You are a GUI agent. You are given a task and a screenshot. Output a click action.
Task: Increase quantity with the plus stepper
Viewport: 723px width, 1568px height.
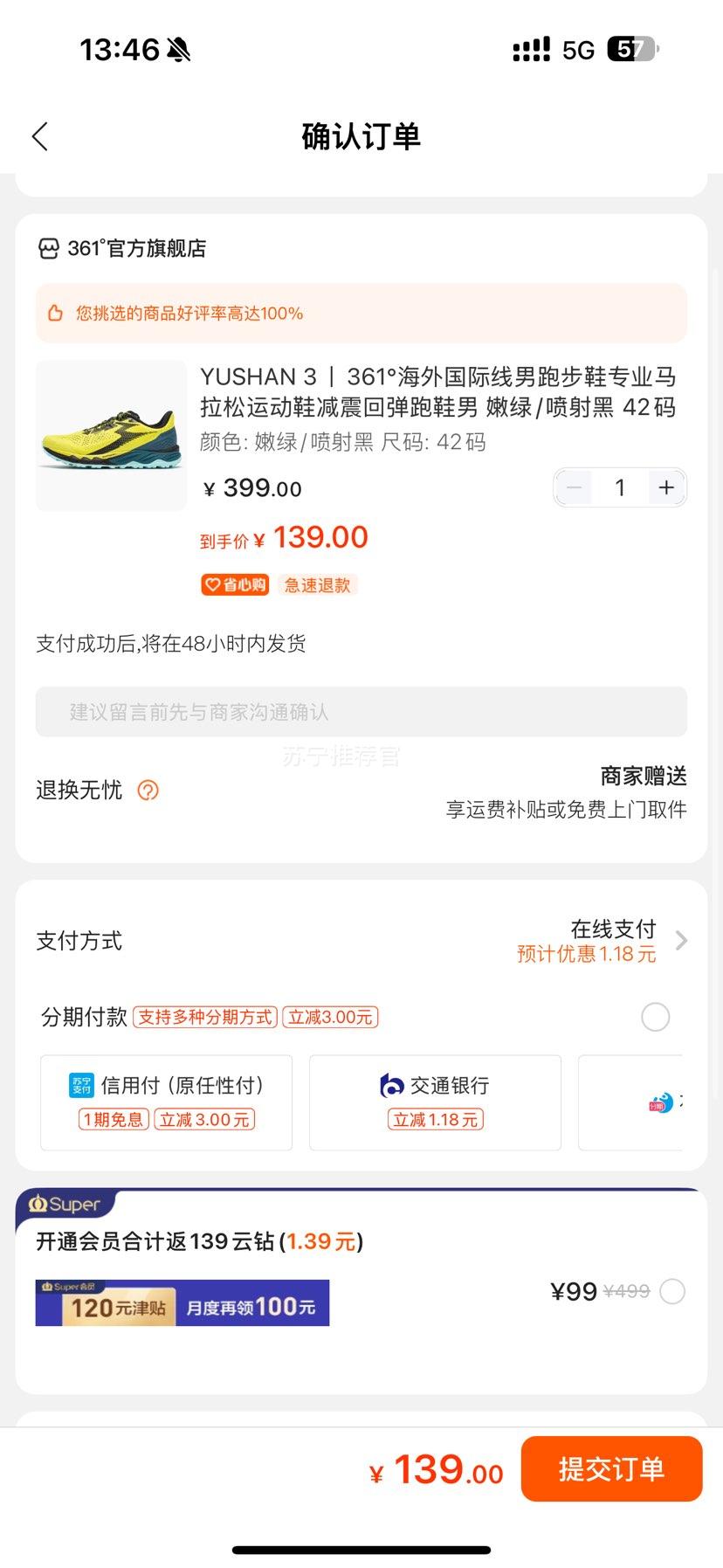point(665,487)
